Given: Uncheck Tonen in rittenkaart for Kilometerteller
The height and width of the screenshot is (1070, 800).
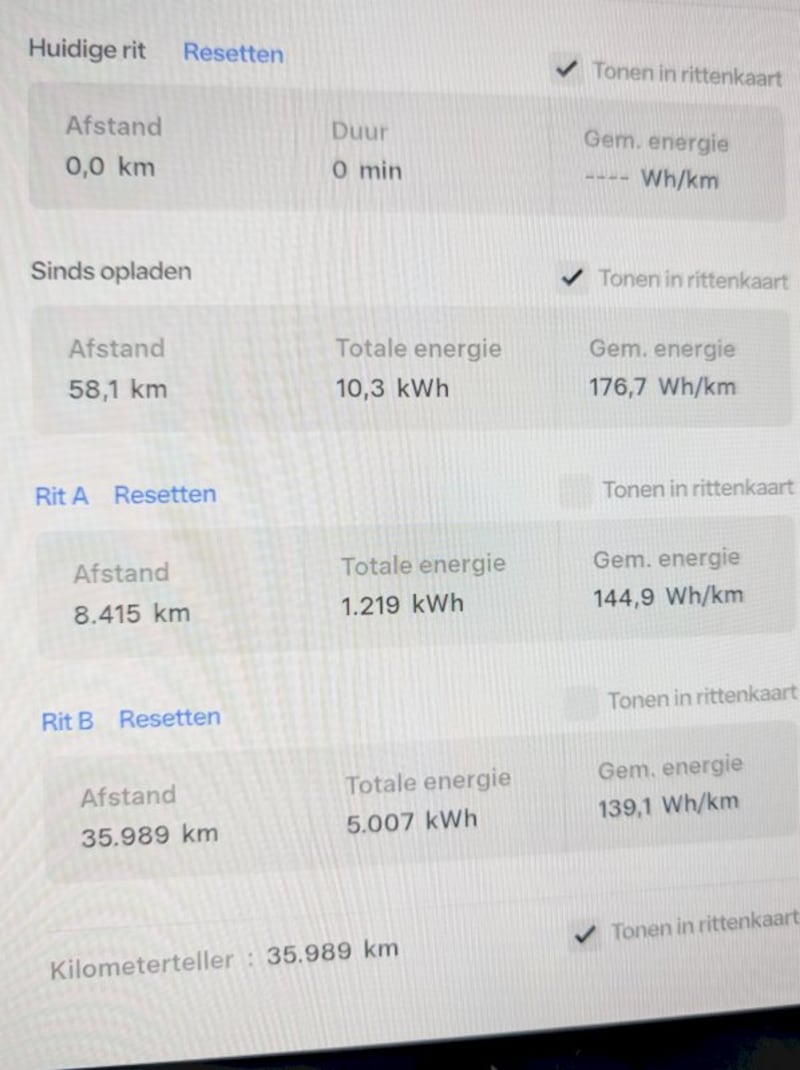Looking at the screenshot, I should click(x=586, y=934).
